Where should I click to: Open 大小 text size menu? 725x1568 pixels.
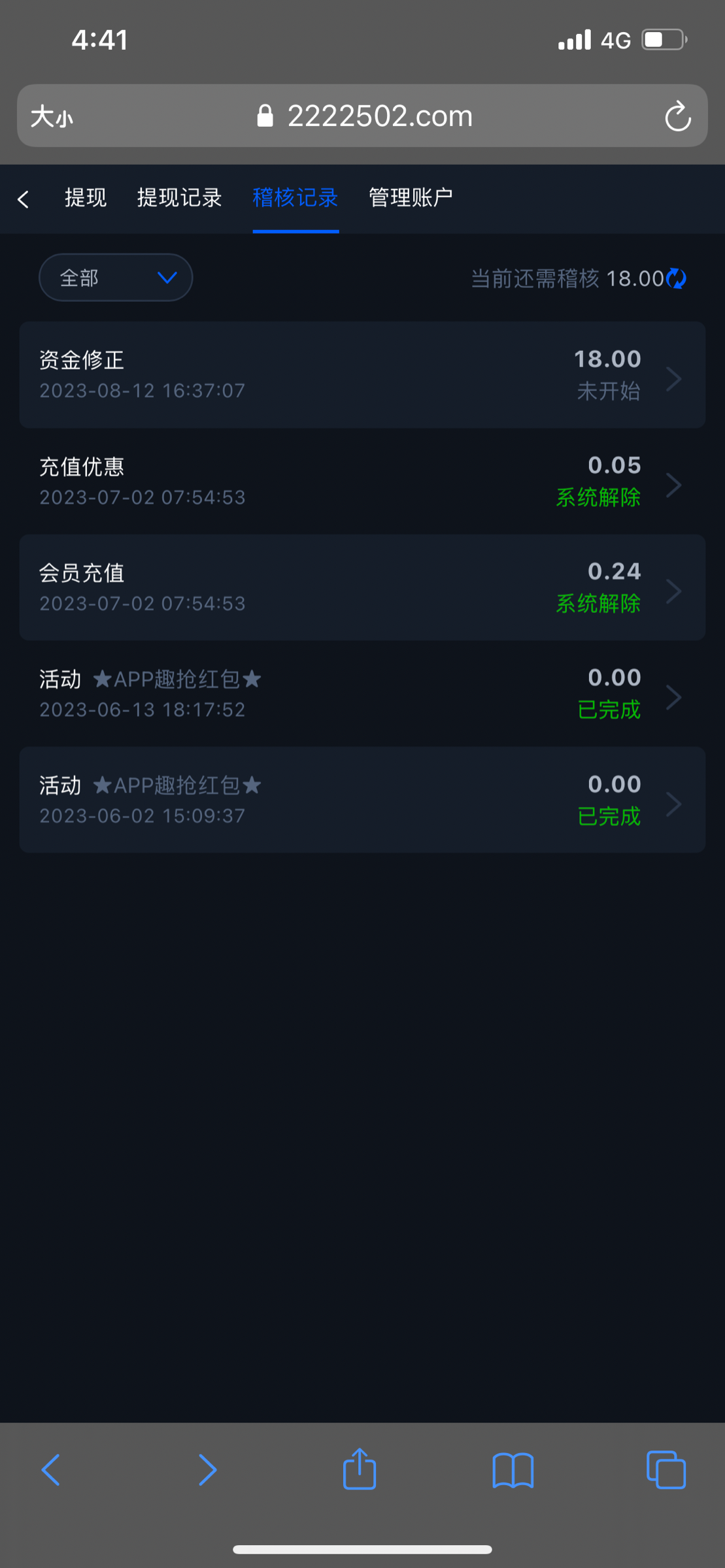point(50,116)
